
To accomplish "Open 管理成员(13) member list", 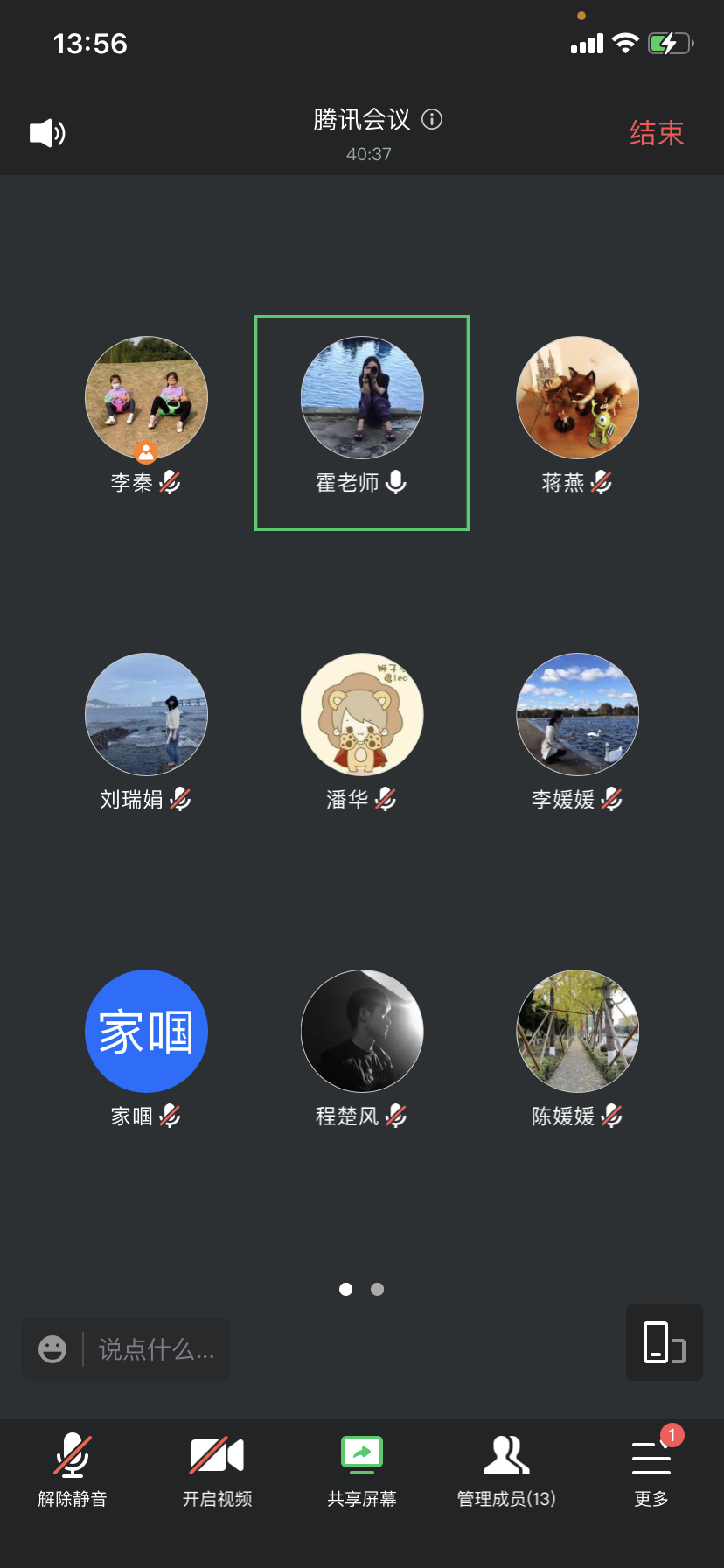I will click(506, 1470).
